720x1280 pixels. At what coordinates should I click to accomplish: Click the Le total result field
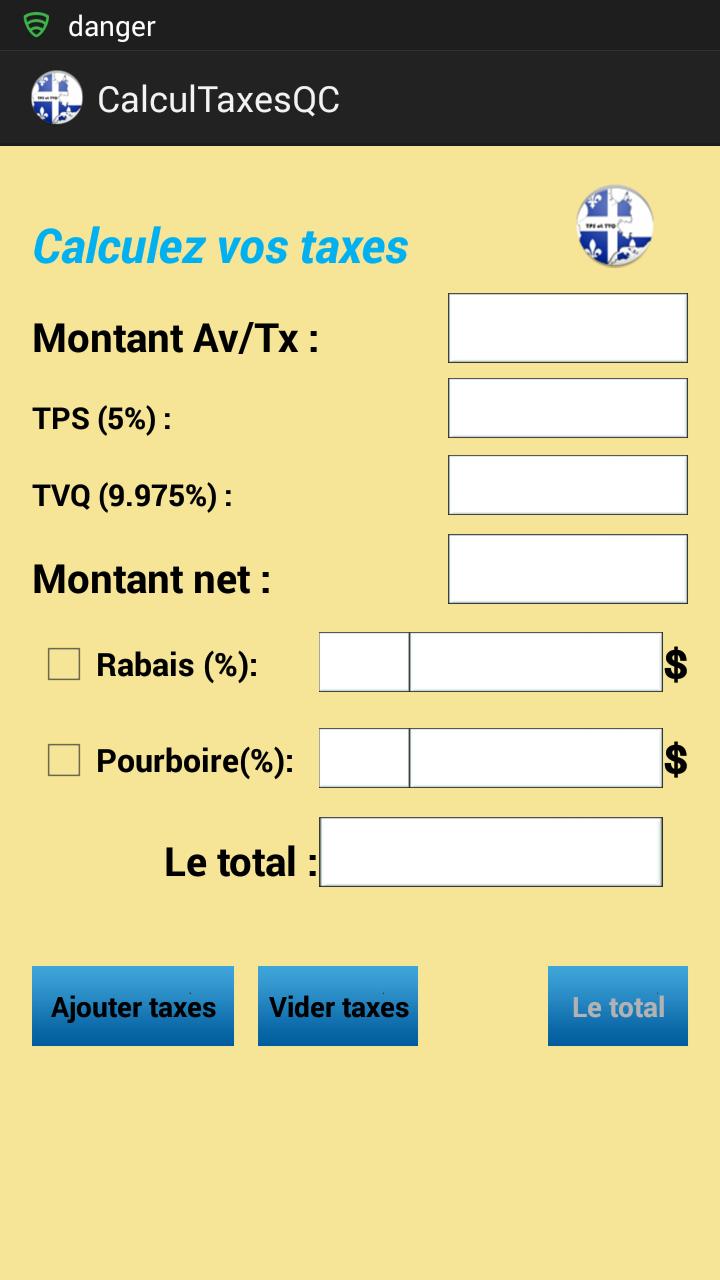point(490,851)
